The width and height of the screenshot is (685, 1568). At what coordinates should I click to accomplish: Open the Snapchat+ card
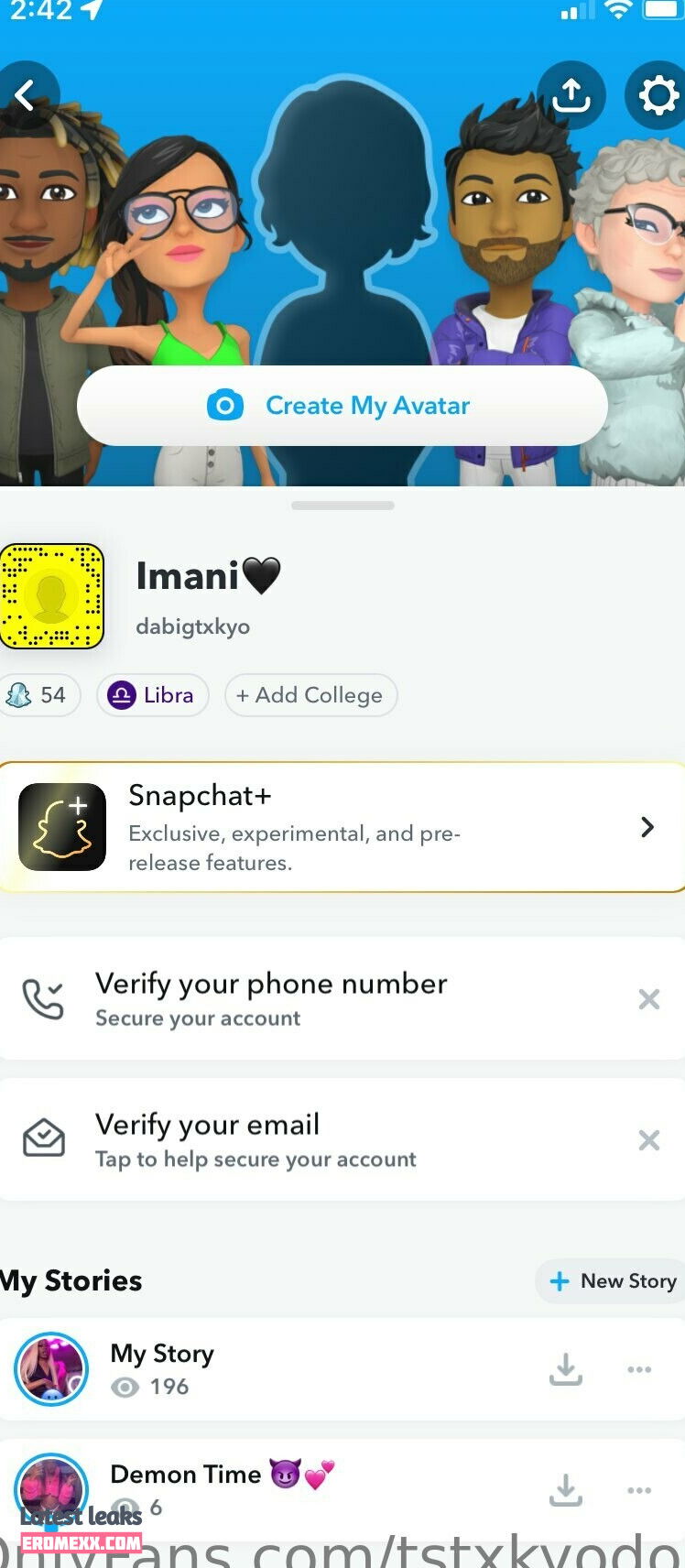tap(342, 827)
